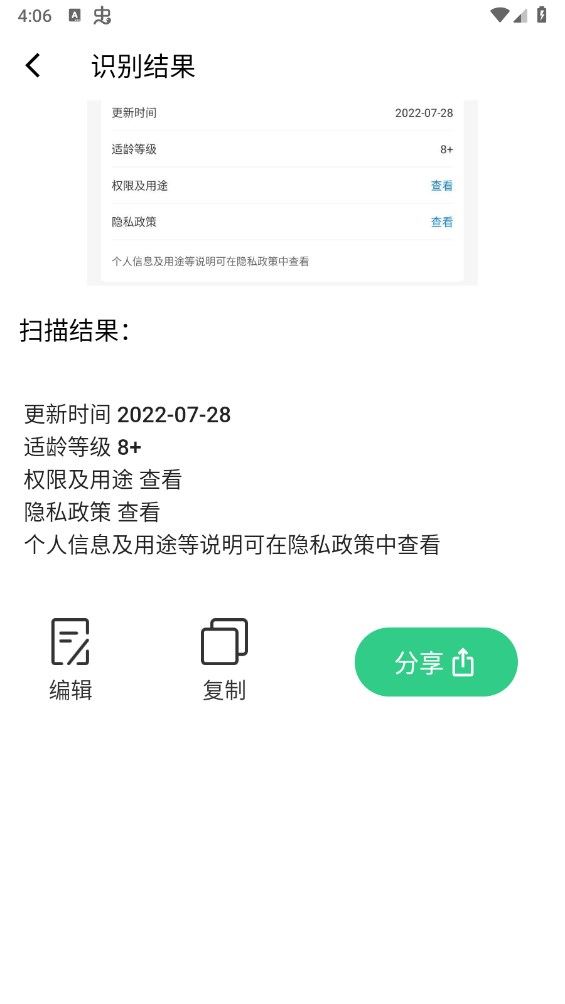
Task: Tap 编辑 to edit the scanned text
Action: (70, 660)
